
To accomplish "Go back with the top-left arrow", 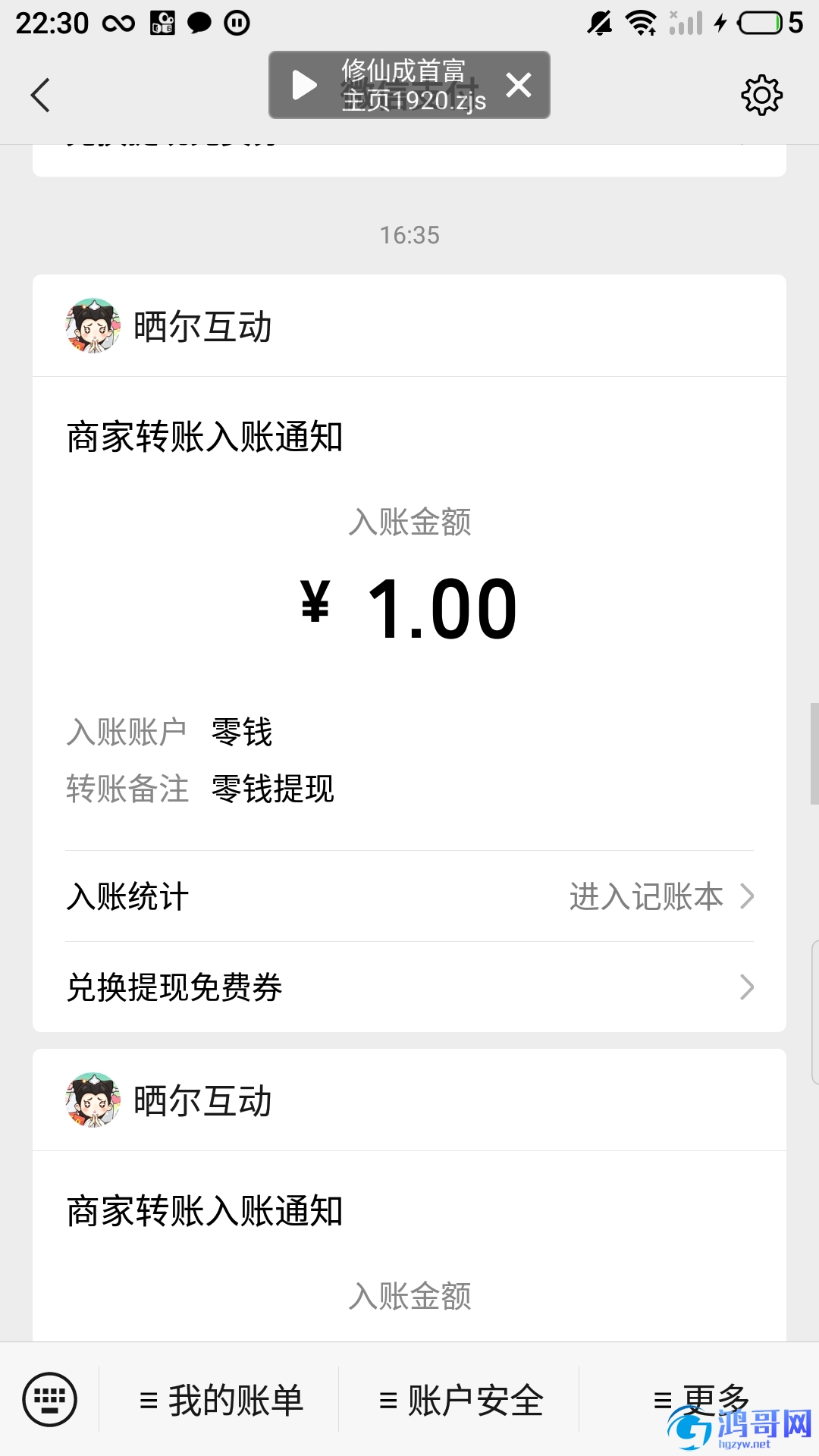I will click(x=41, y=96).
